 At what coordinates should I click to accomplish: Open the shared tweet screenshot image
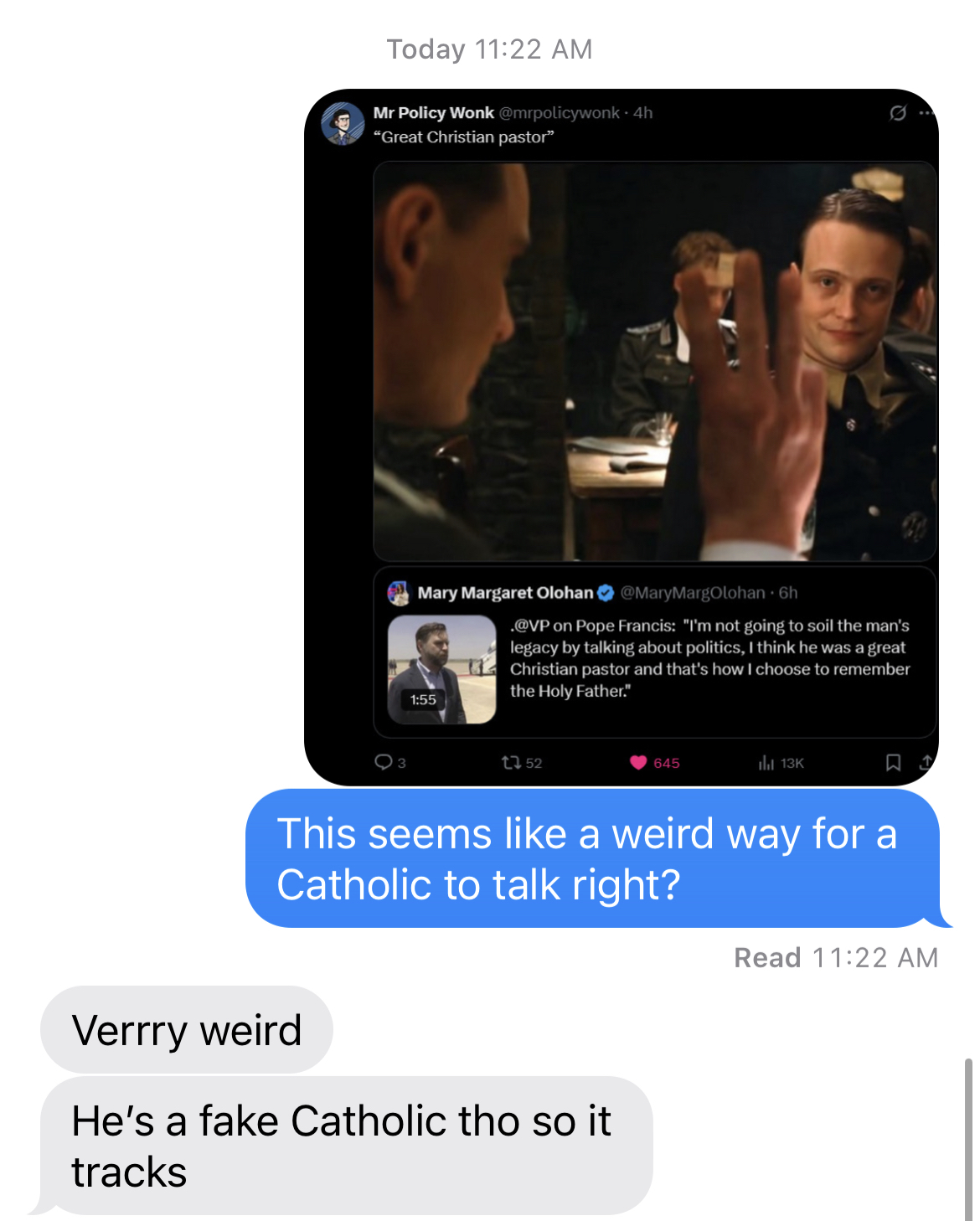click(621, 436)
